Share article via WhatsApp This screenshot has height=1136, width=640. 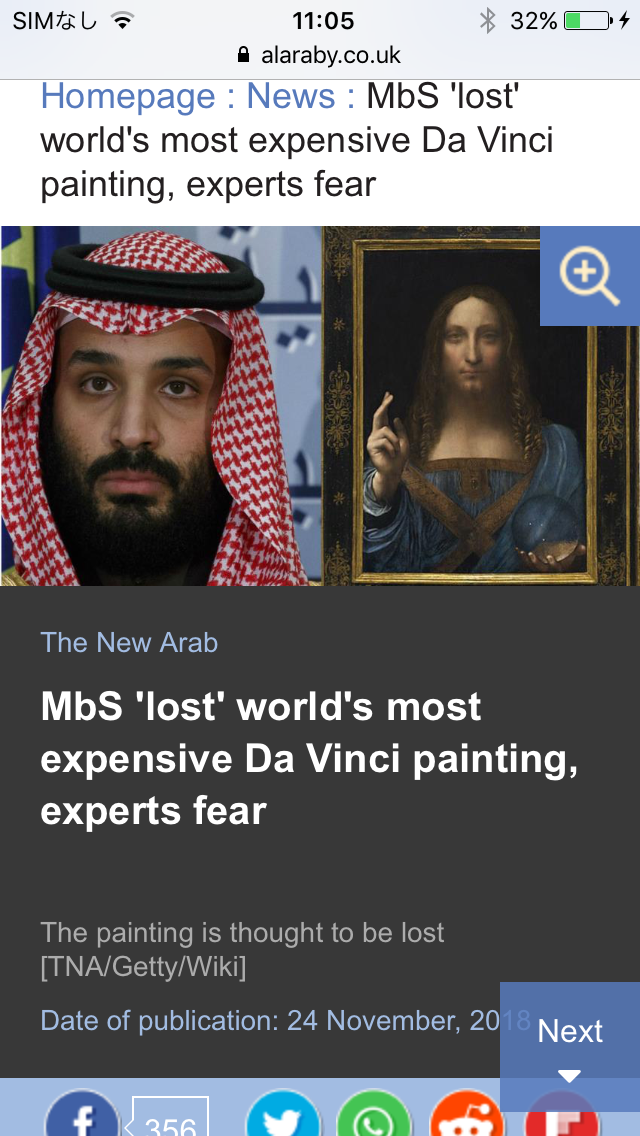(374, 1118)
